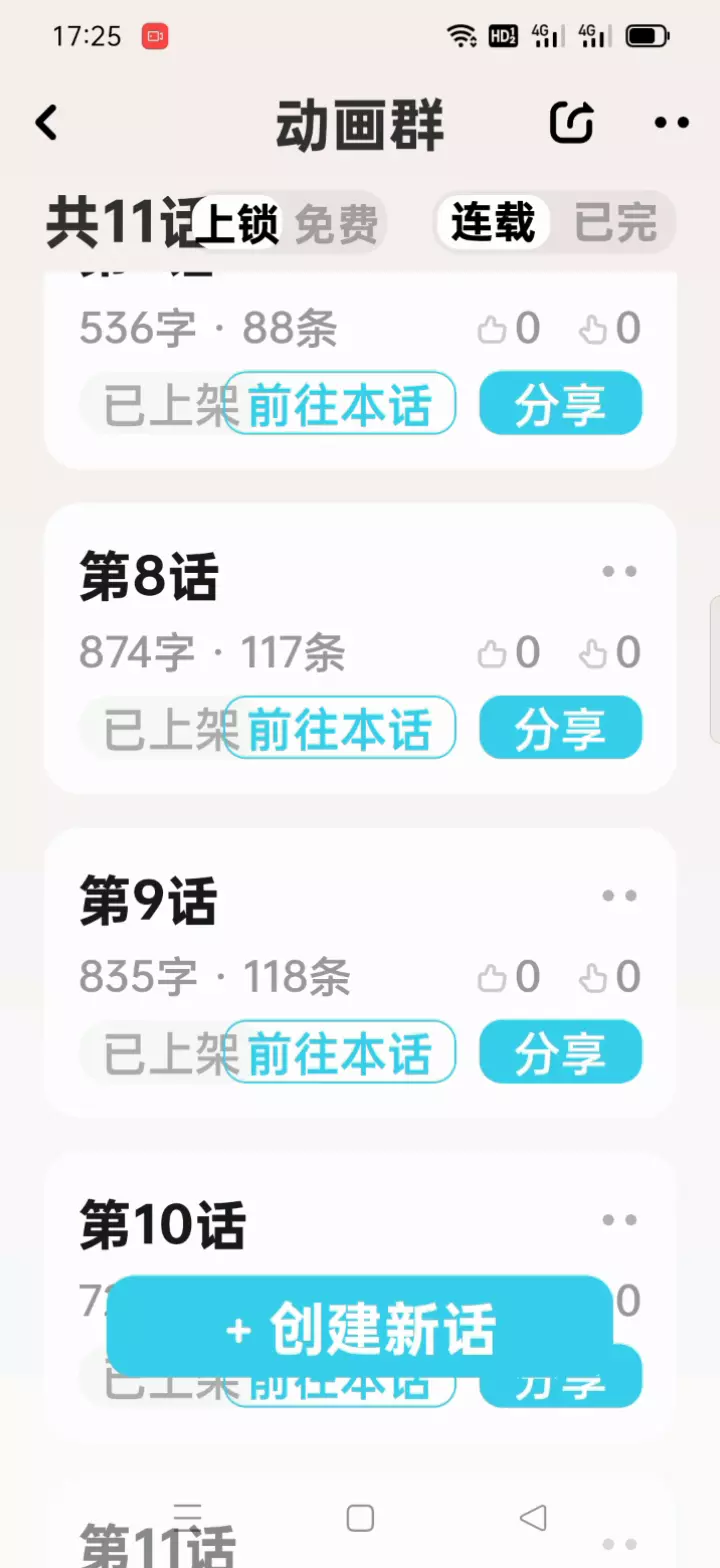Open the options dots for 第10话
The height and width of the screenshot is (1568, 720).
[x=619, y=1220]
